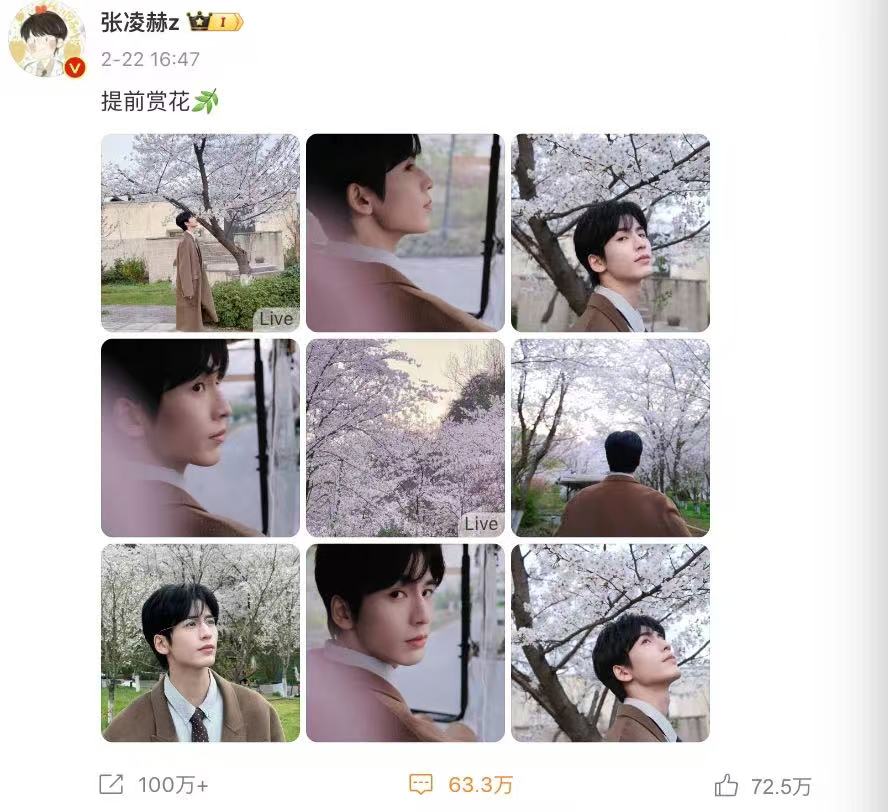Open bottom-middle close-up facing camera photo
Viewport: 888px width, 812px height.
pyautogui.click(x=405, y=642)
